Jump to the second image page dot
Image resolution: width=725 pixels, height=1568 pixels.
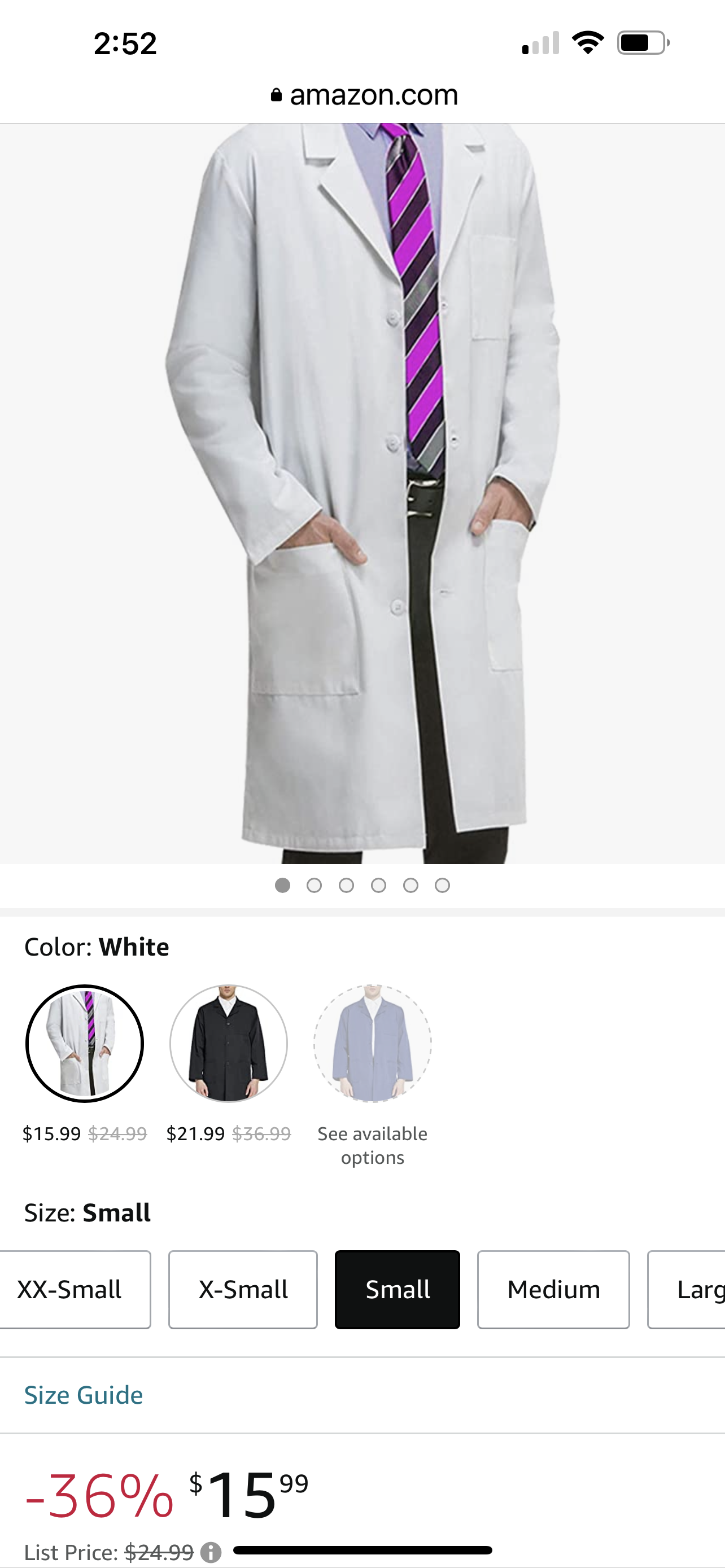click(x=314, y=885)
